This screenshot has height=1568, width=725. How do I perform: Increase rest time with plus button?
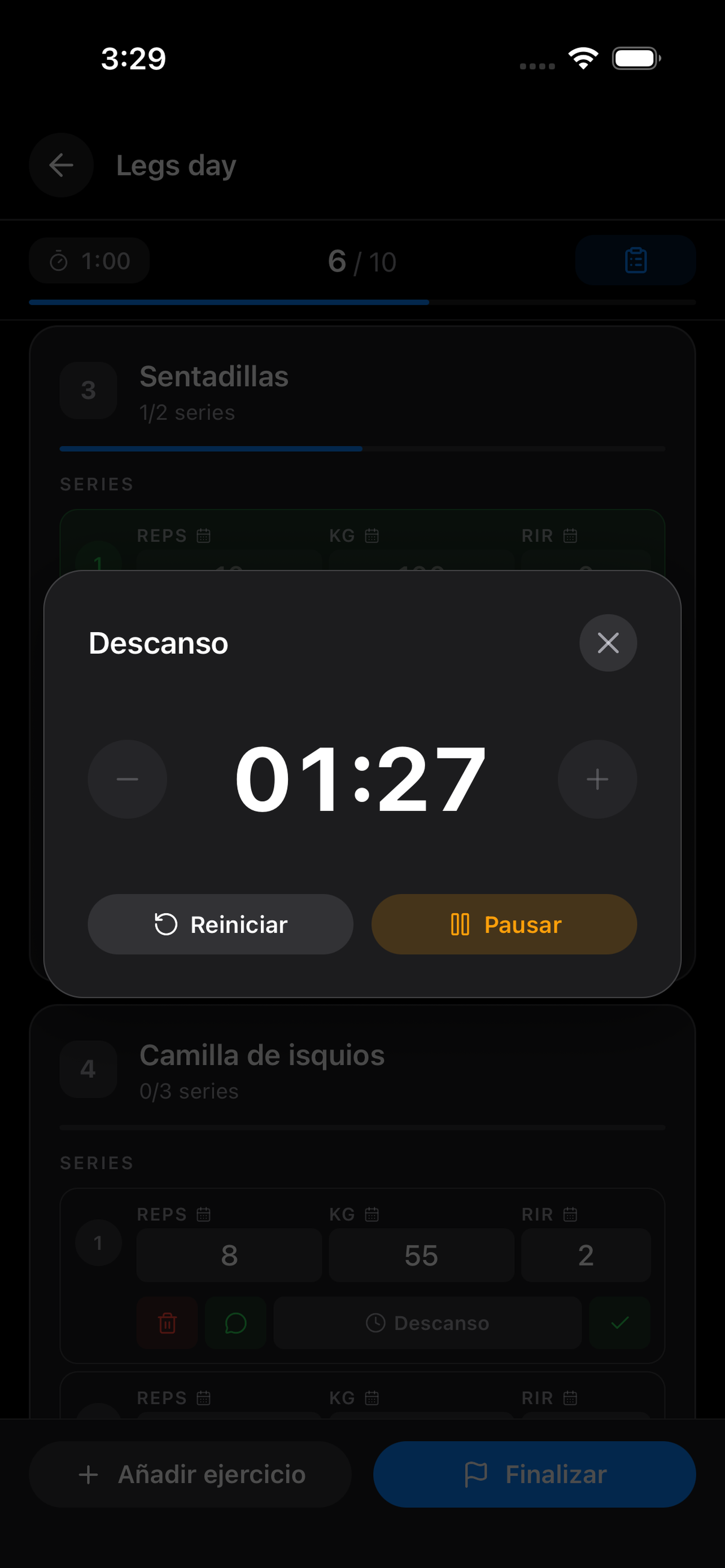(x=597, y=779)
